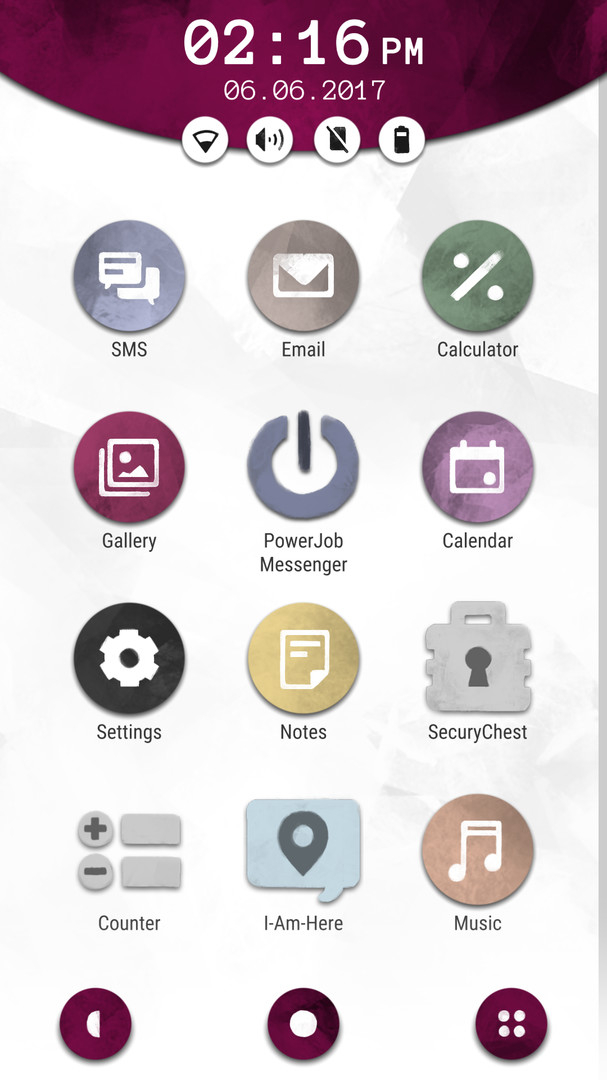Image resolution: width=607 pixels, height=1080 pixels.
Task: Launch PowerJob Messenger
Action: [303, 468]
